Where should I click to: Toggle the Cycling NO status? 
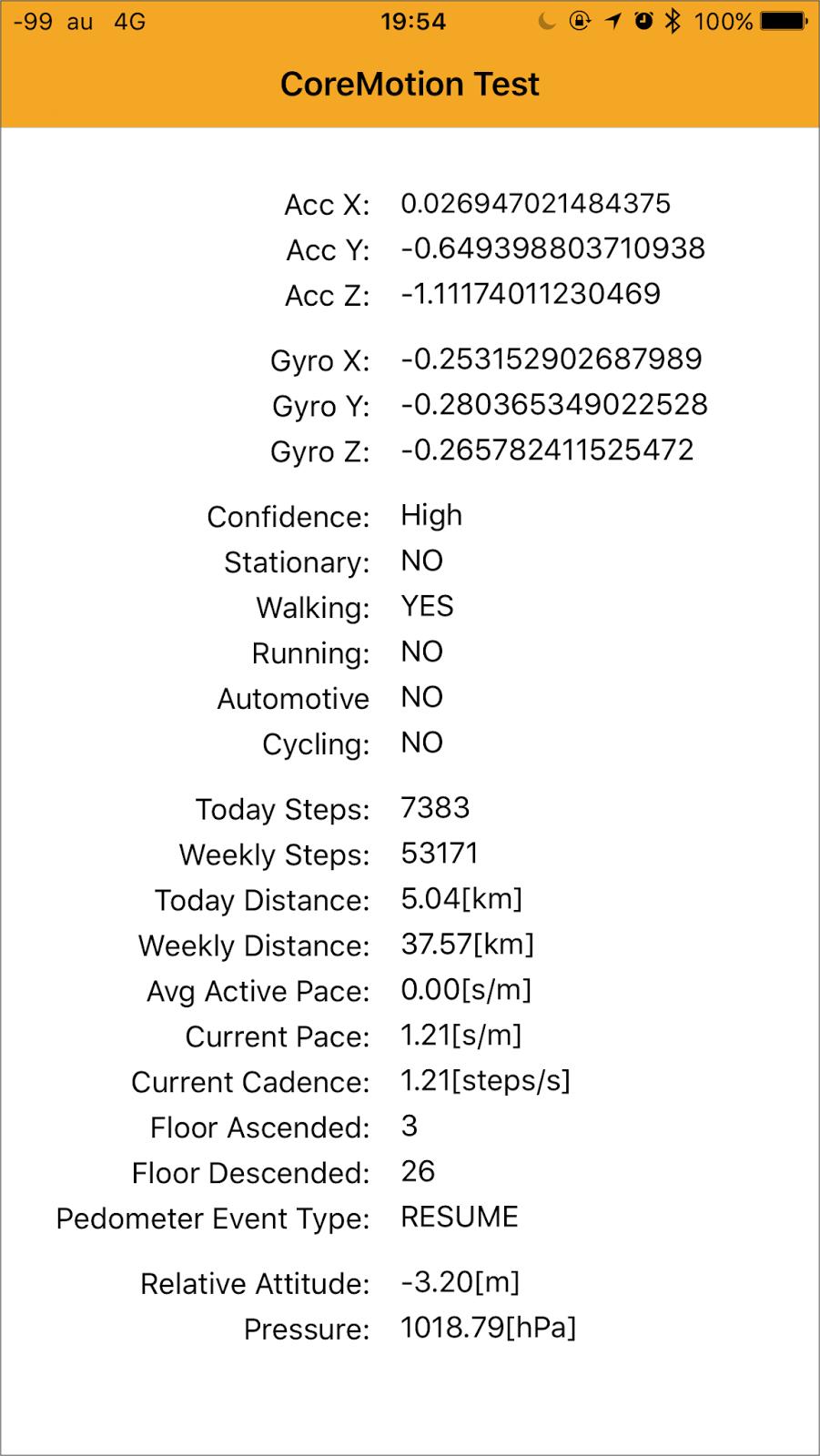click(421, 743)
